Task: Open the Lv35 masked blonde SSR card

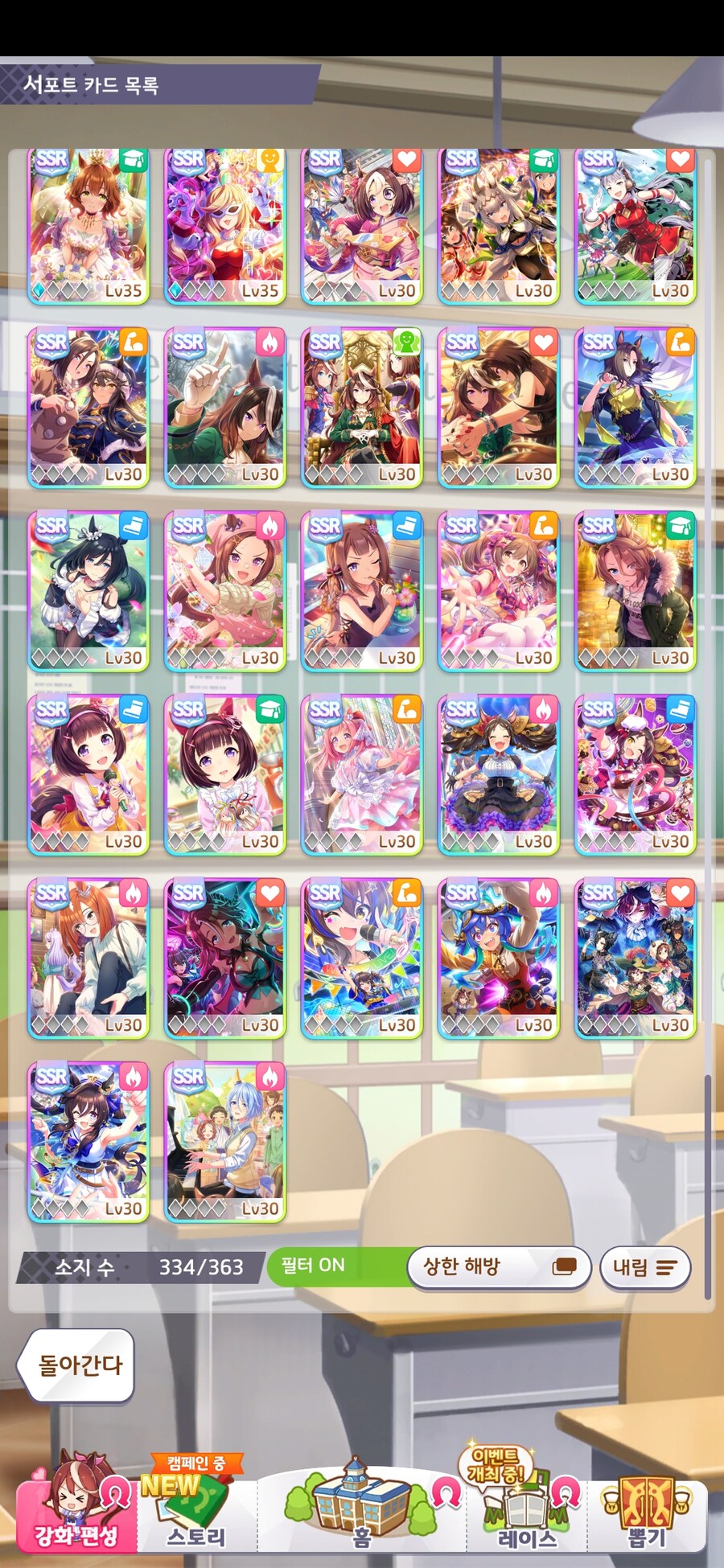Action: (225, 225)
